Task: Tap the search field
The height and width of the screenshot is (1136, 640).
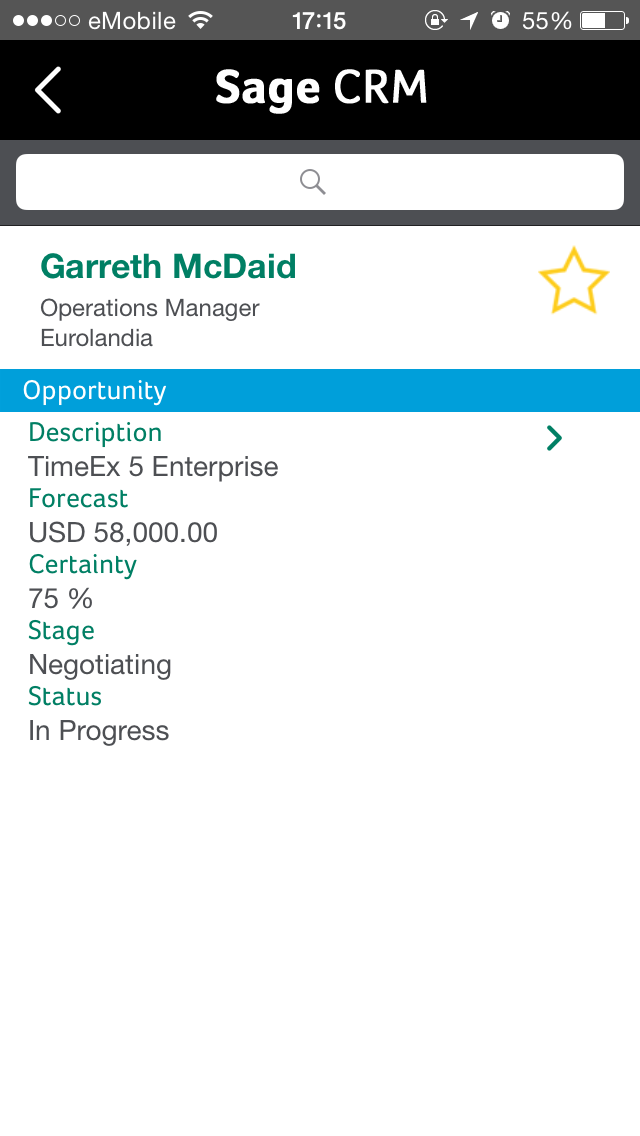Action: point(320,182)
